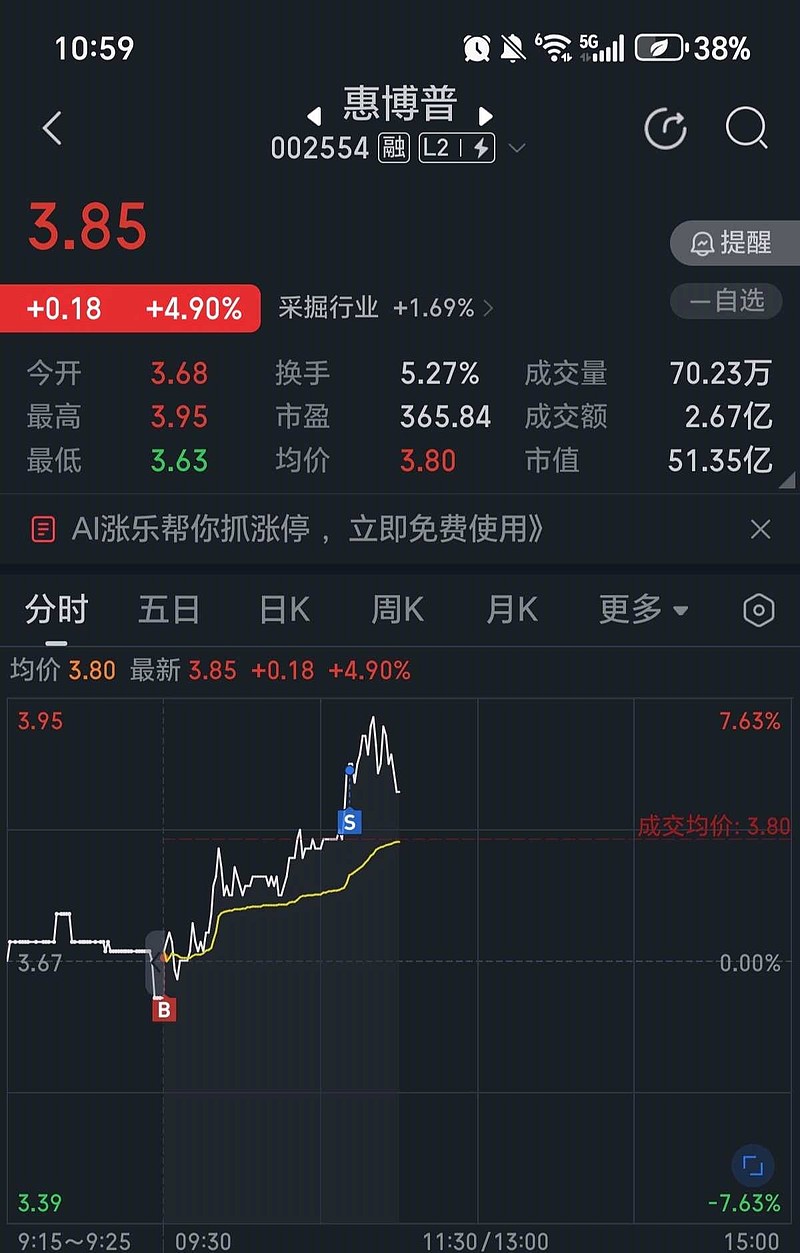Switch to the previous stock with left arrow
This screenshot has width=800, height=1253.
314,115
